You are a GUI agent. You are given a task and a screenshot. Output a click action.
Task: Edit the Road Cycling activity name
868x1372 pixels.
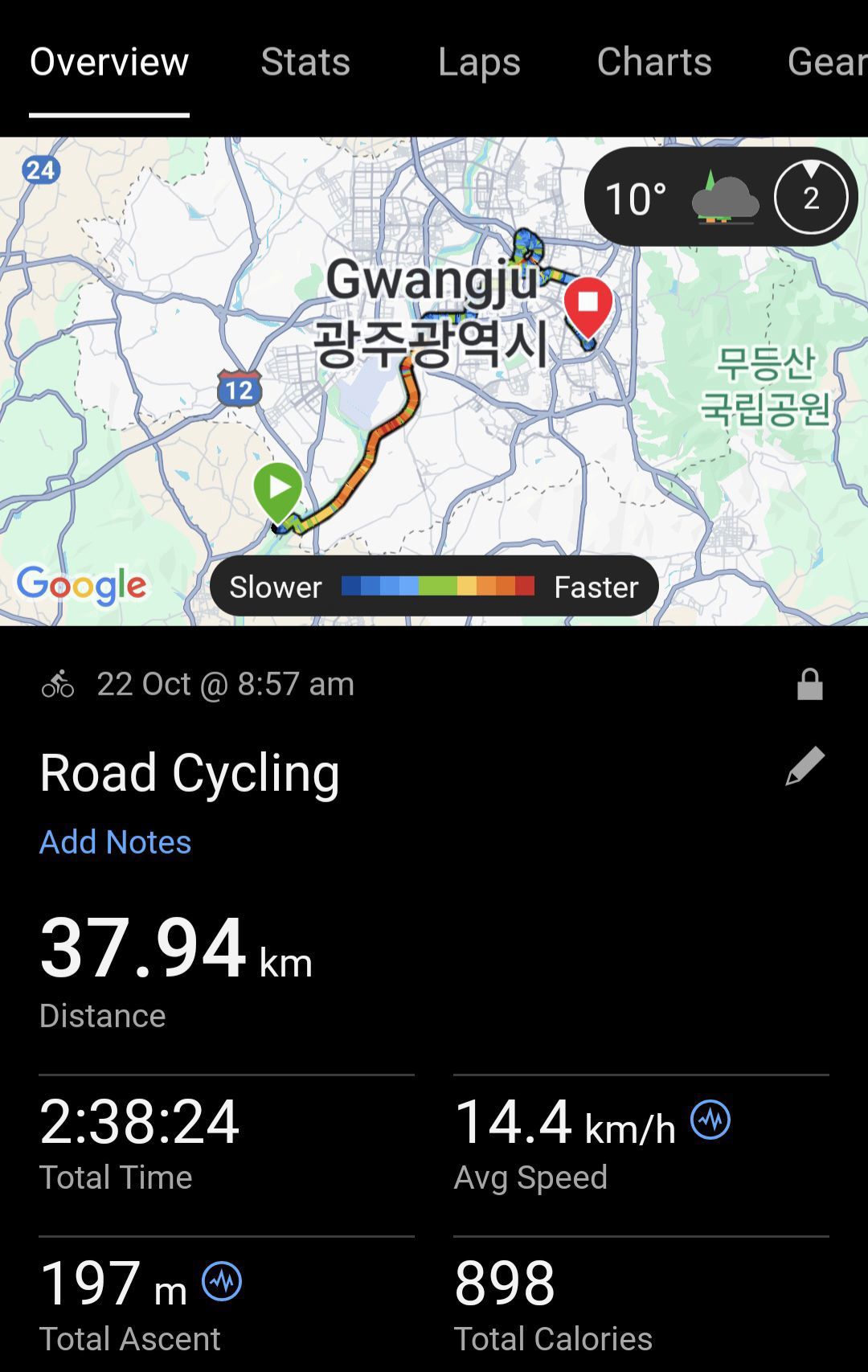(805, 766)
